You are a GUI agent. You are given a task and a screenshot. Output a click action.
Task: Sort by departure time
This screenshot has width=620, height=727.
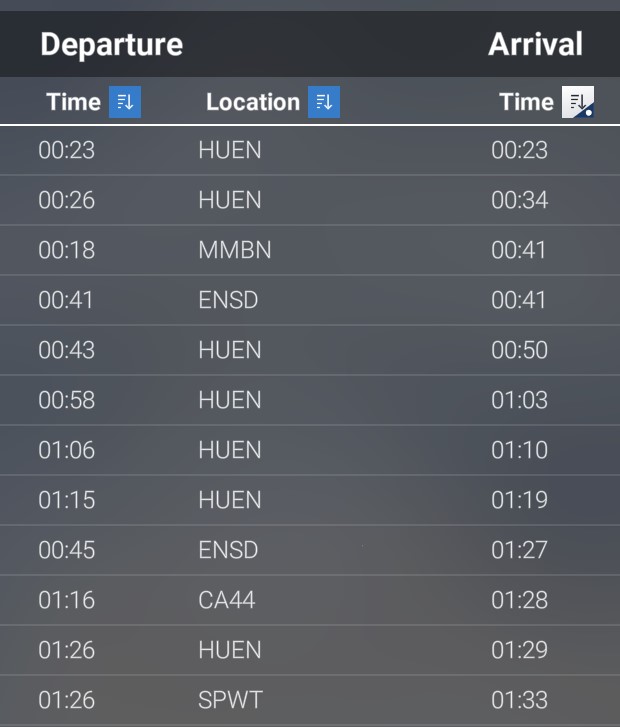(125, 102)
